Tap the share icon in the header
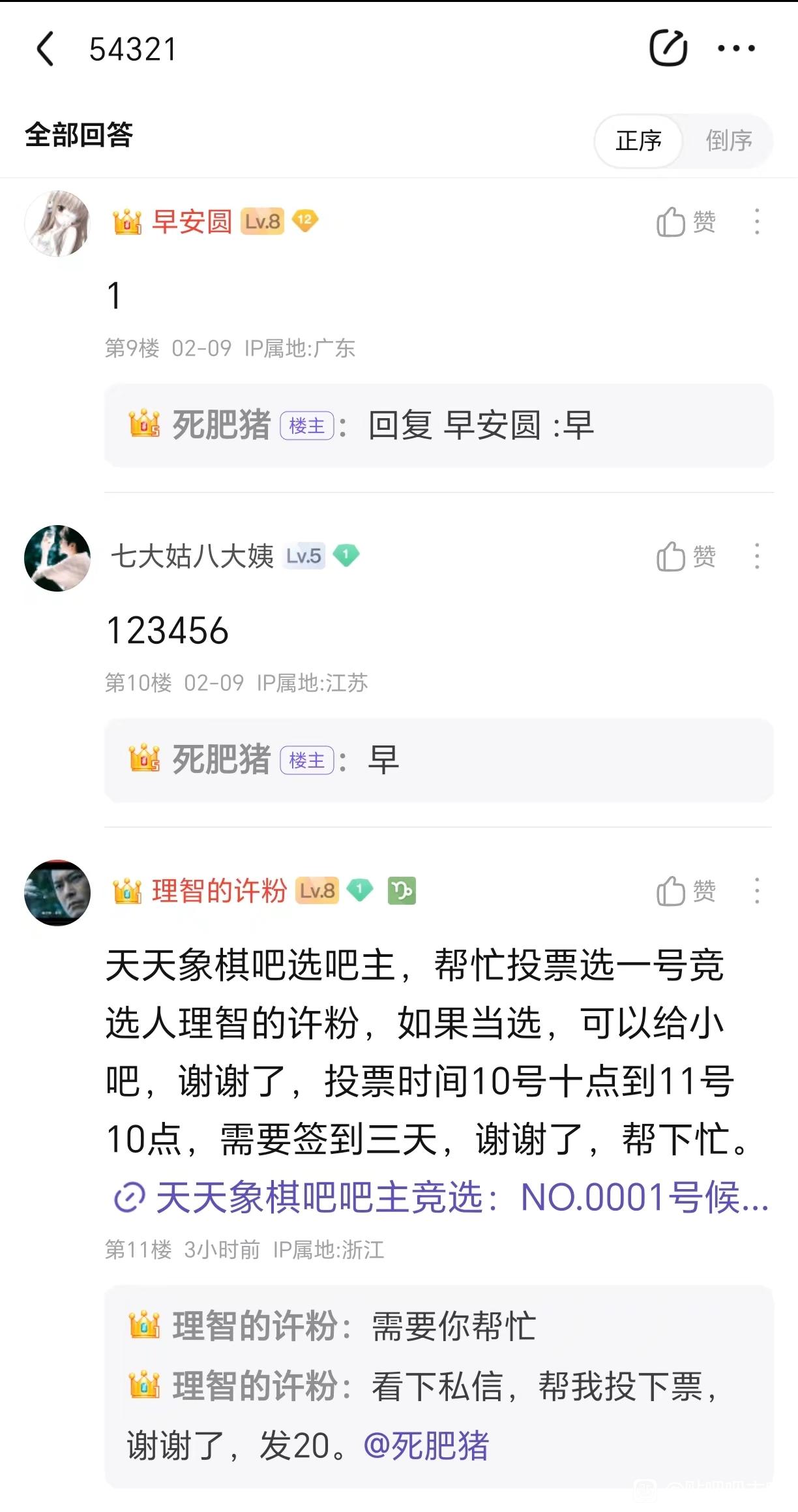 click(x=668, y=48)
